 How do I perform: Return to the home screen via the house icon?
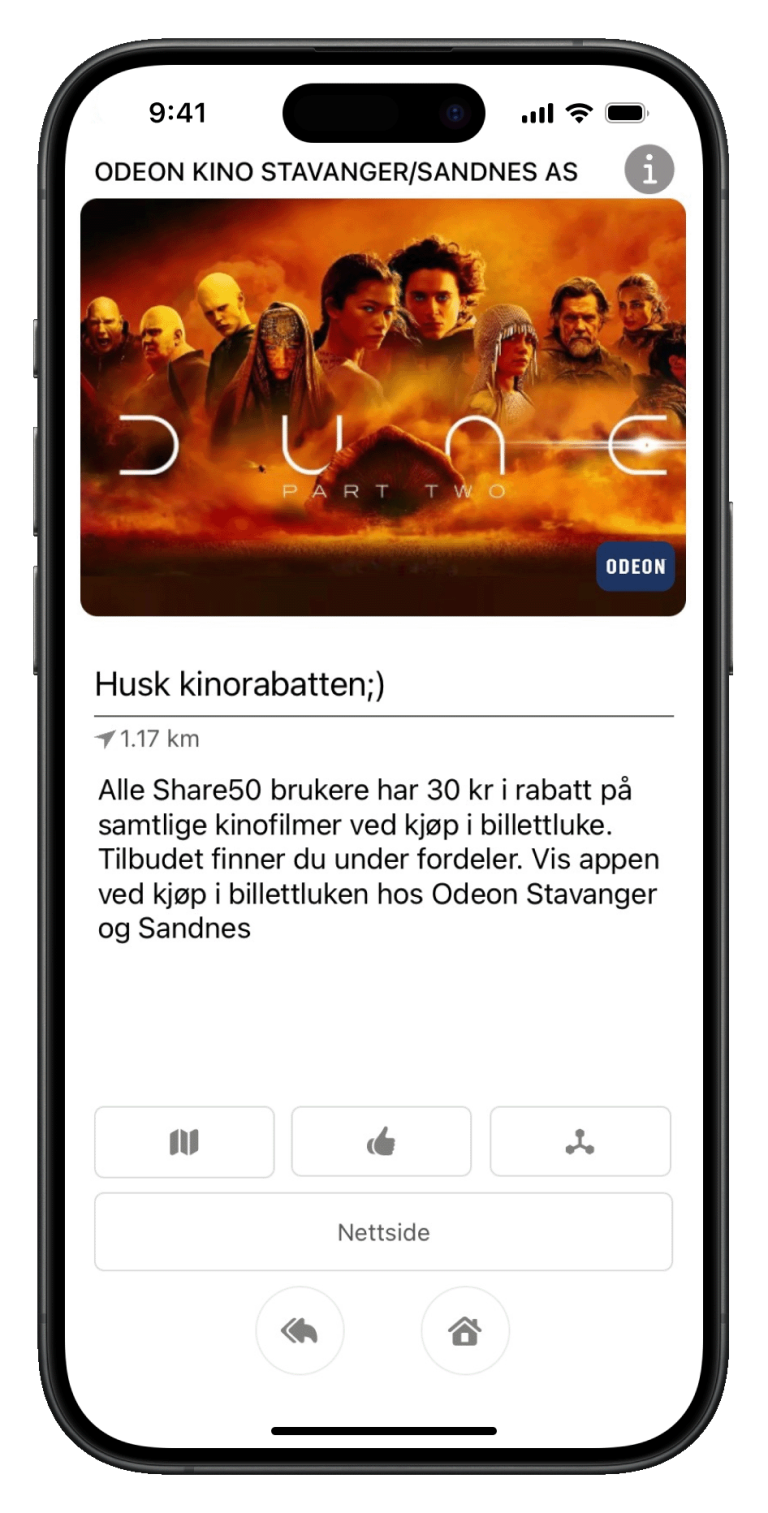(465, 1331)
